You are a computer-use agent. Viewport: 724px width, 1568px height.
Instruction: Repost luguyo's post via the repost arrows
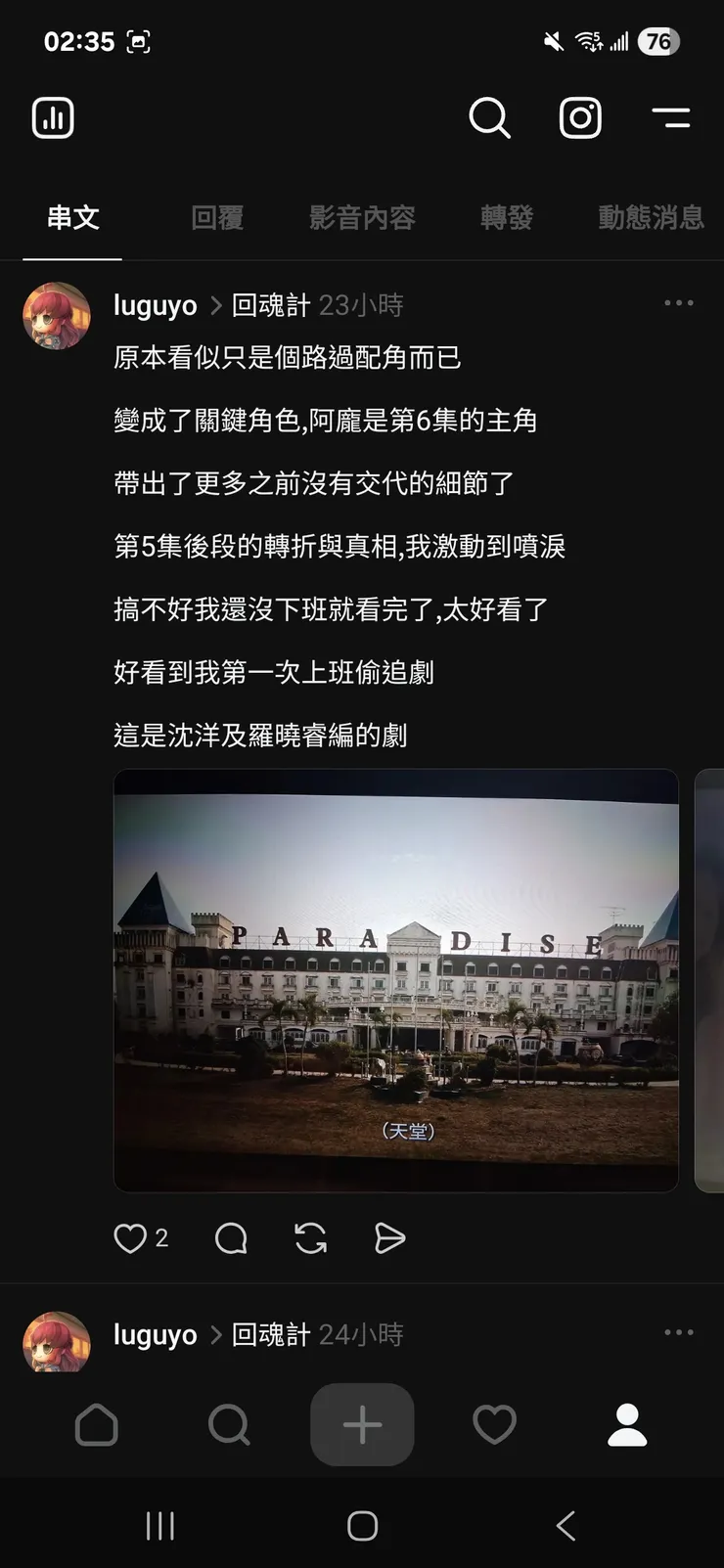[309, 1237]
